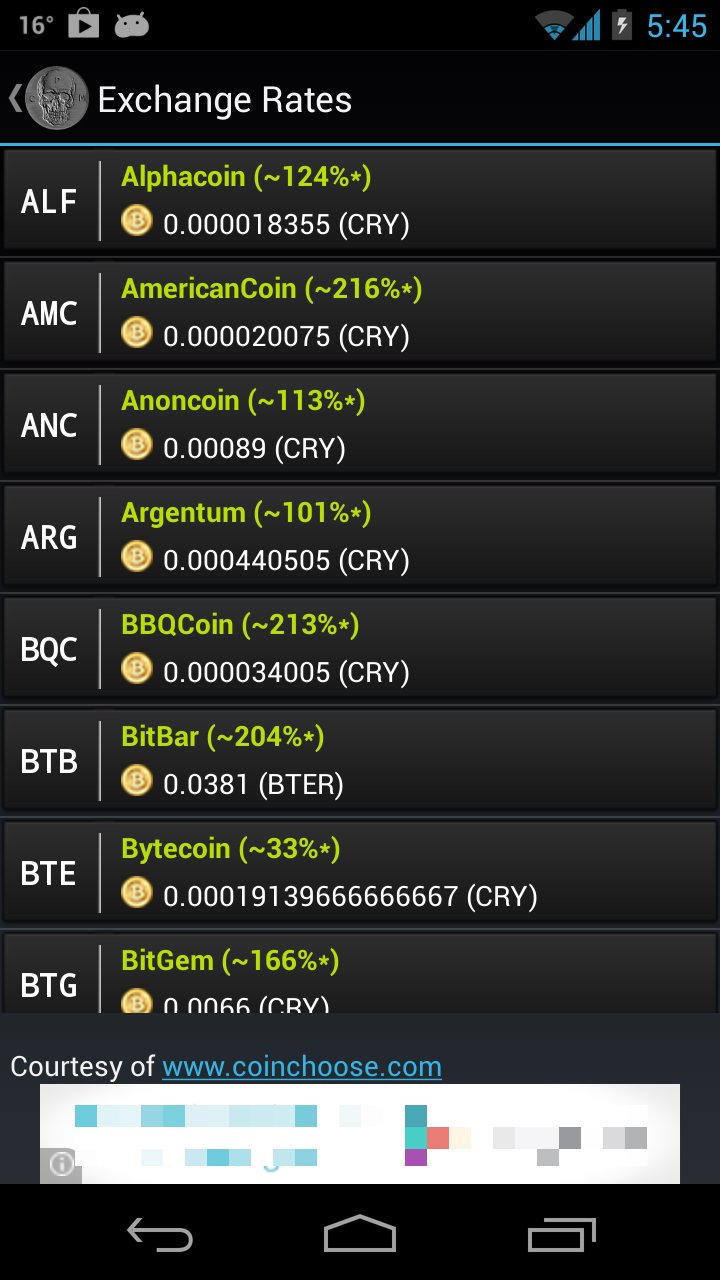
Task: Open the BitBar BTB row
Action: (360, 760)
